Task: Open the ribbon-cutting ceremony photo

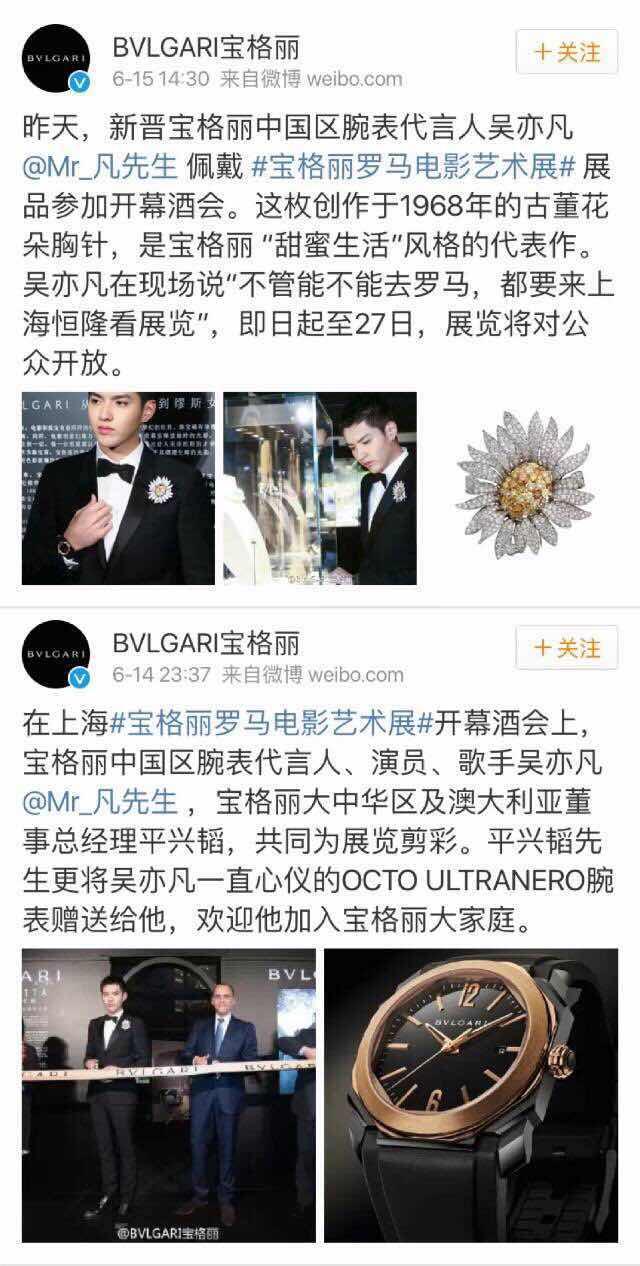Action: pyautogui.click(x=168, y=1095)
